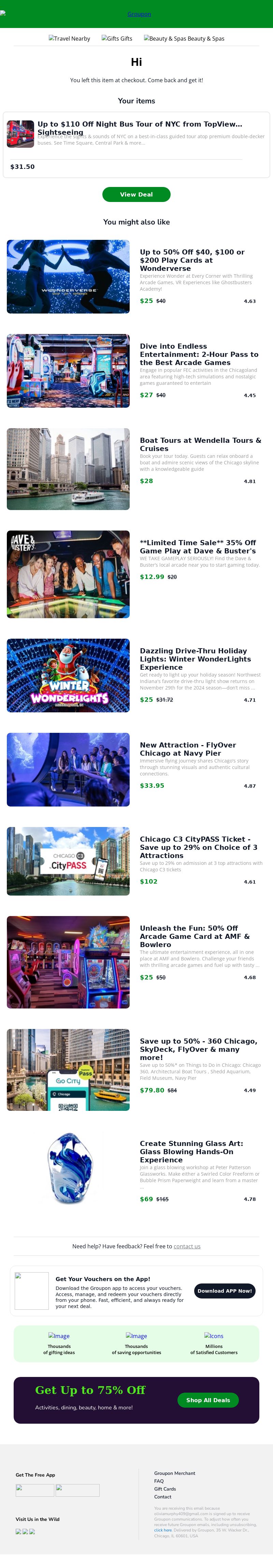This screenshot has height=1568, width=273.
Task: Open the Groupon header link
Action: (139, 14)
